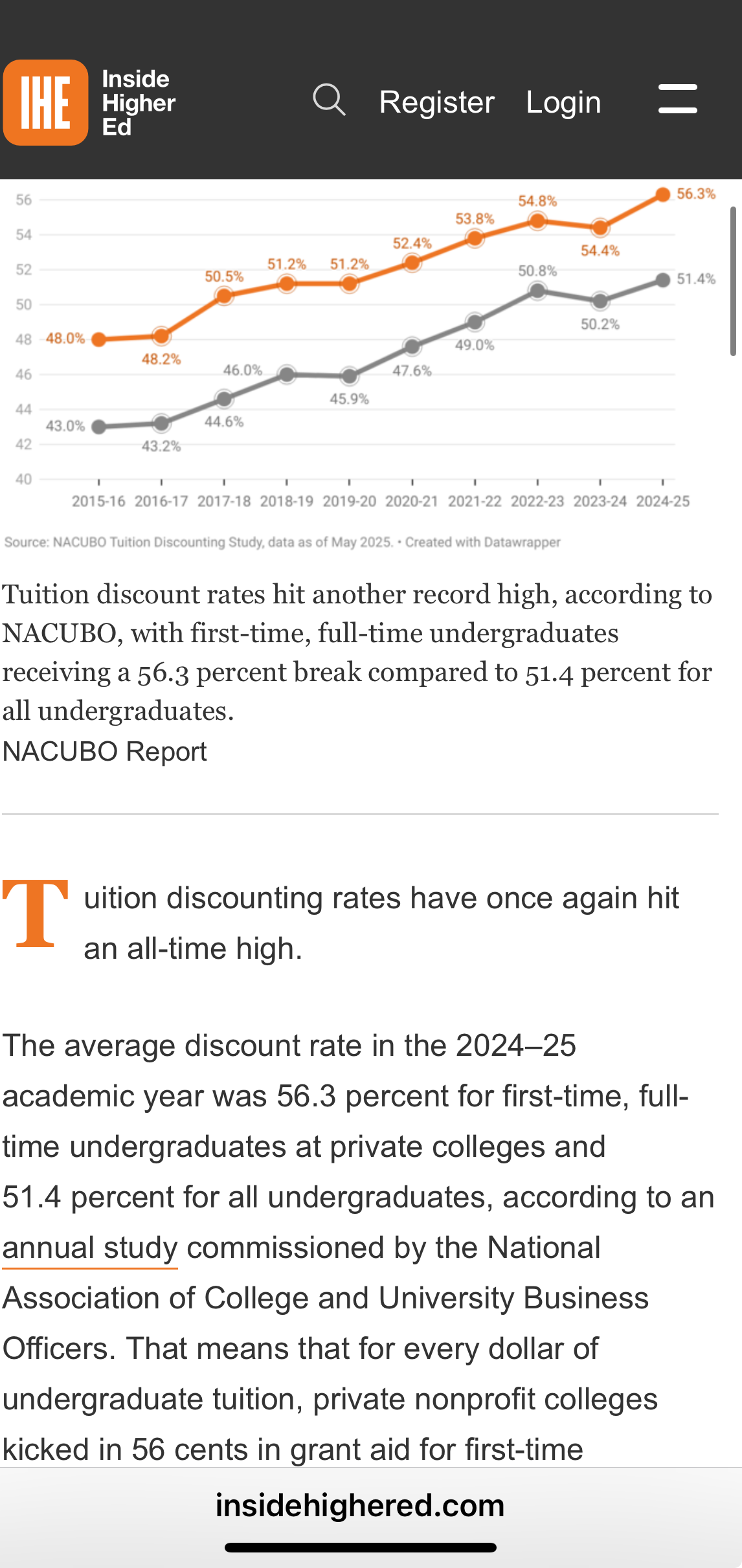
Task: Go to the Inside Higher Ed homepage
Action: 91,102
